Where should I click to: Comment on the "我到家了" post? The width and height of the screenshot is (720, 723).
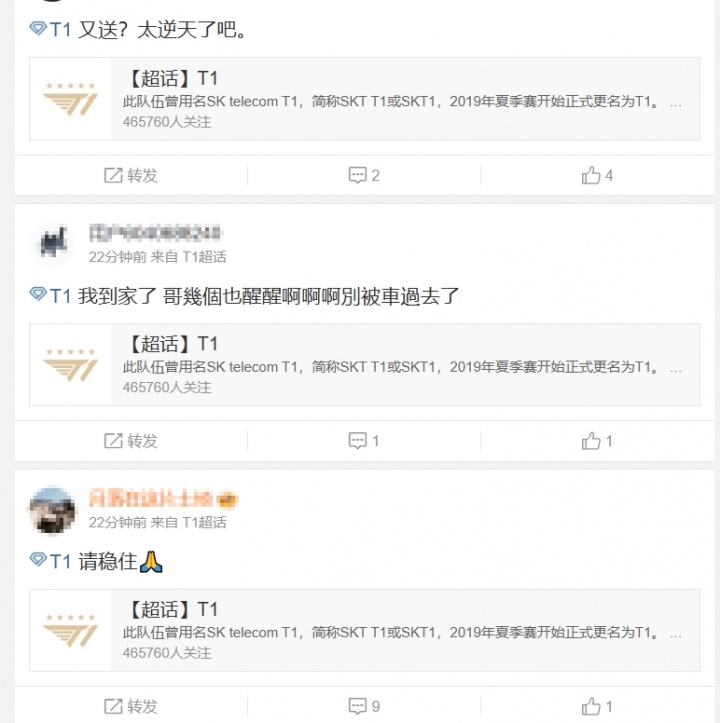(364, 441)
